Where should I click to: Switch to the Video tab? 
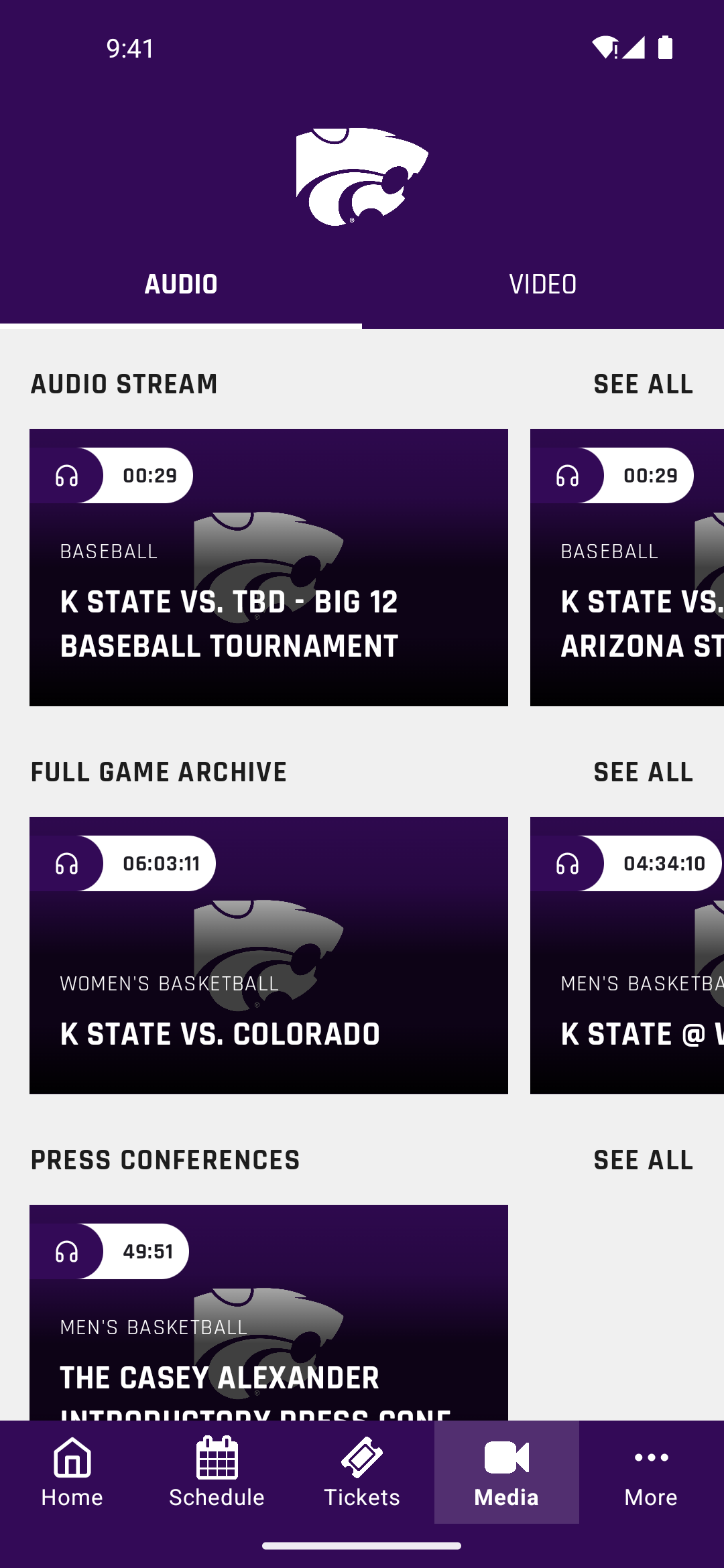pos(543,285)
